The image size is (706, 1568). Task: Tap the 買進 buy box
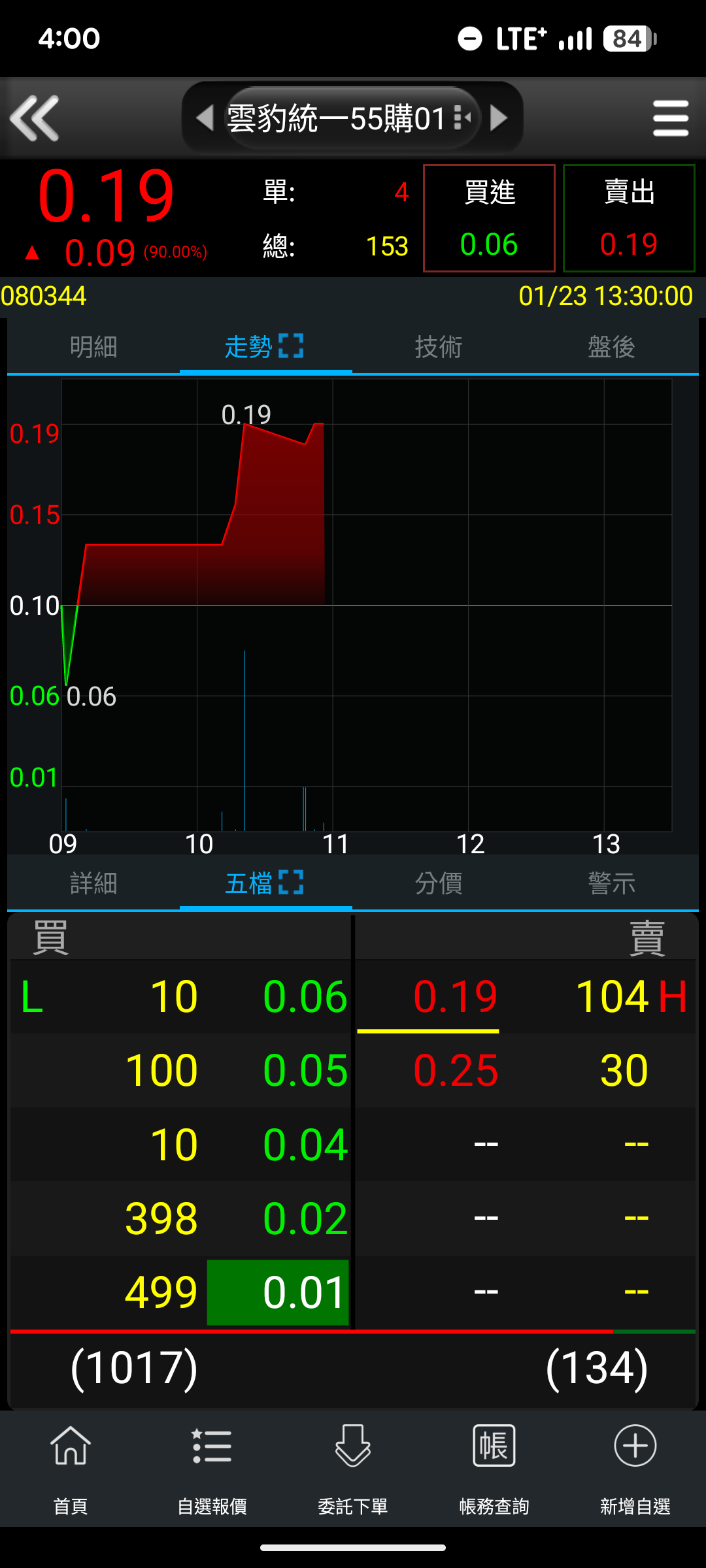[x=489, y=218]
